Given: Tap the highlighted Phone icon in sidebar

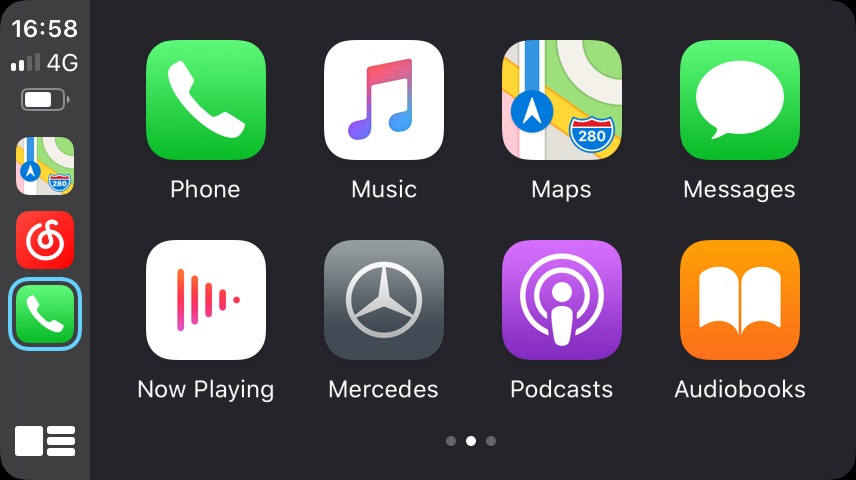Looking at the screenshot, I should [x=45, y=314].
